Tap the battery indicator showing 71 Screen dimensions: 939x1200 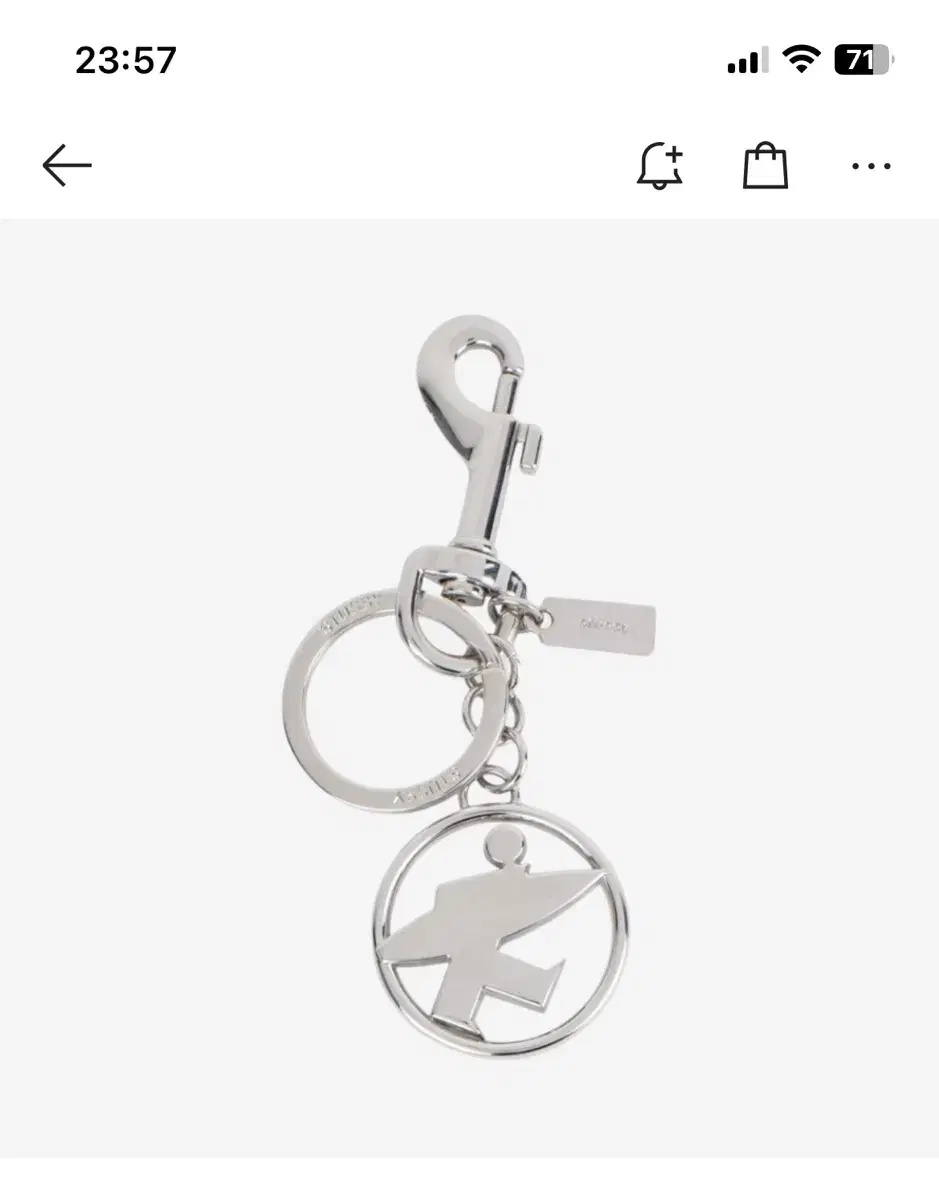(x=860, y=59)
